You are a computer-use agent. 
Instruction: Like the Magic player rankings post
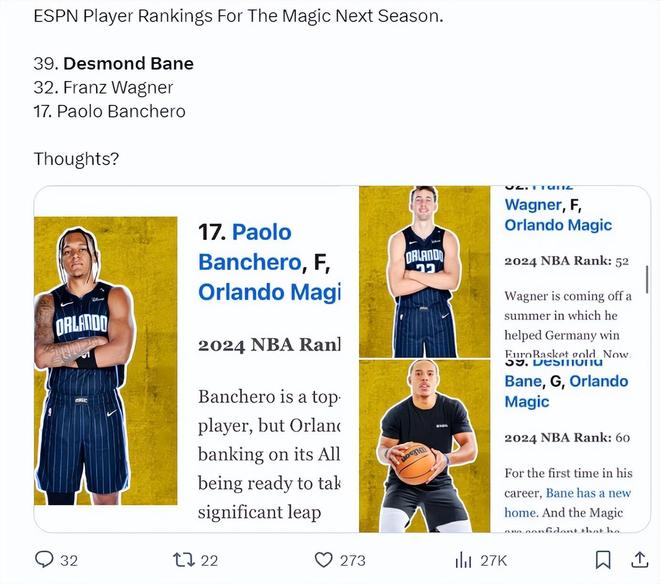[324, 560]
